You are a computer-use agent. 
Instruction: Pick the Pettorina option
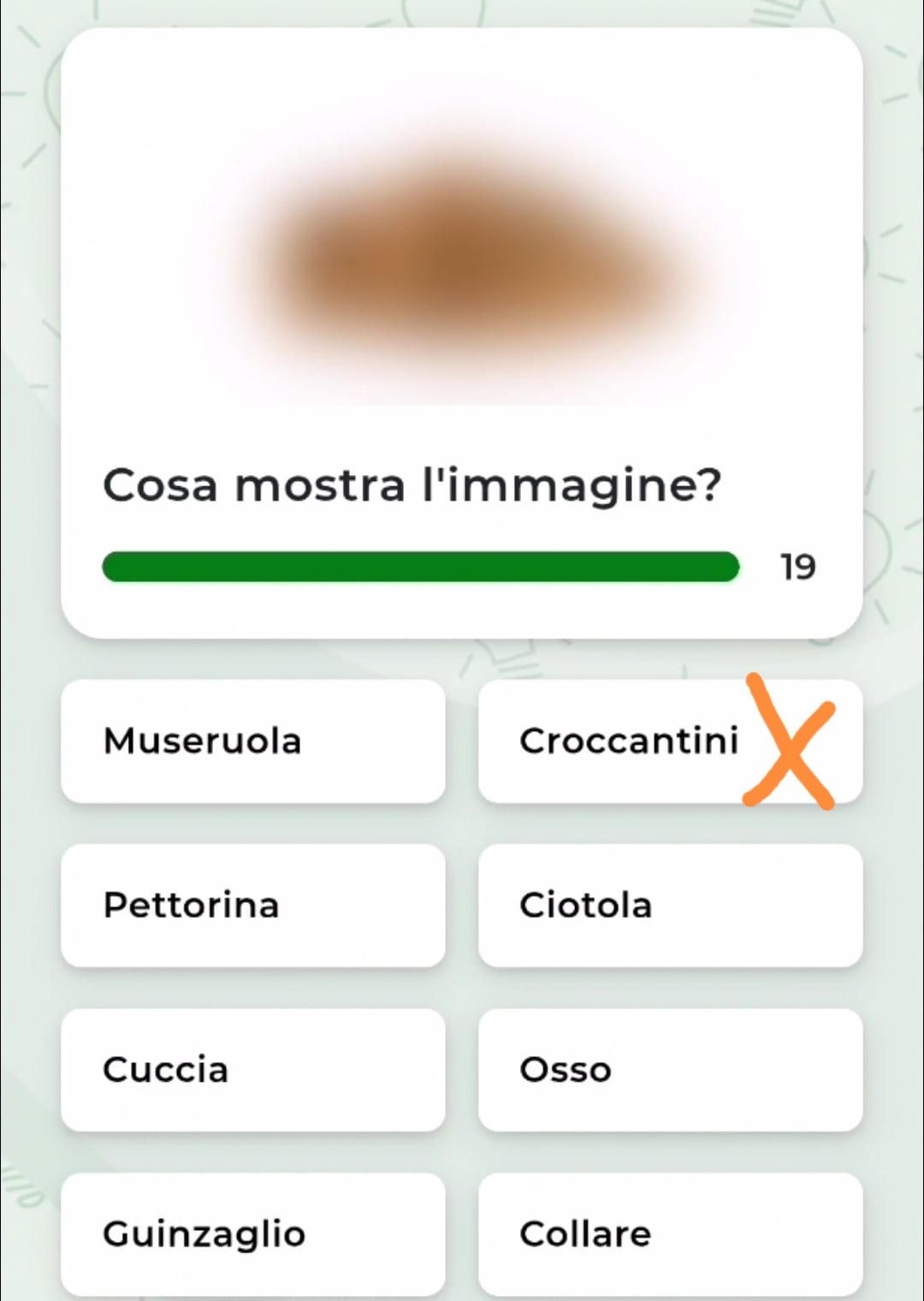pyautogui.click(x=252, y=906)
